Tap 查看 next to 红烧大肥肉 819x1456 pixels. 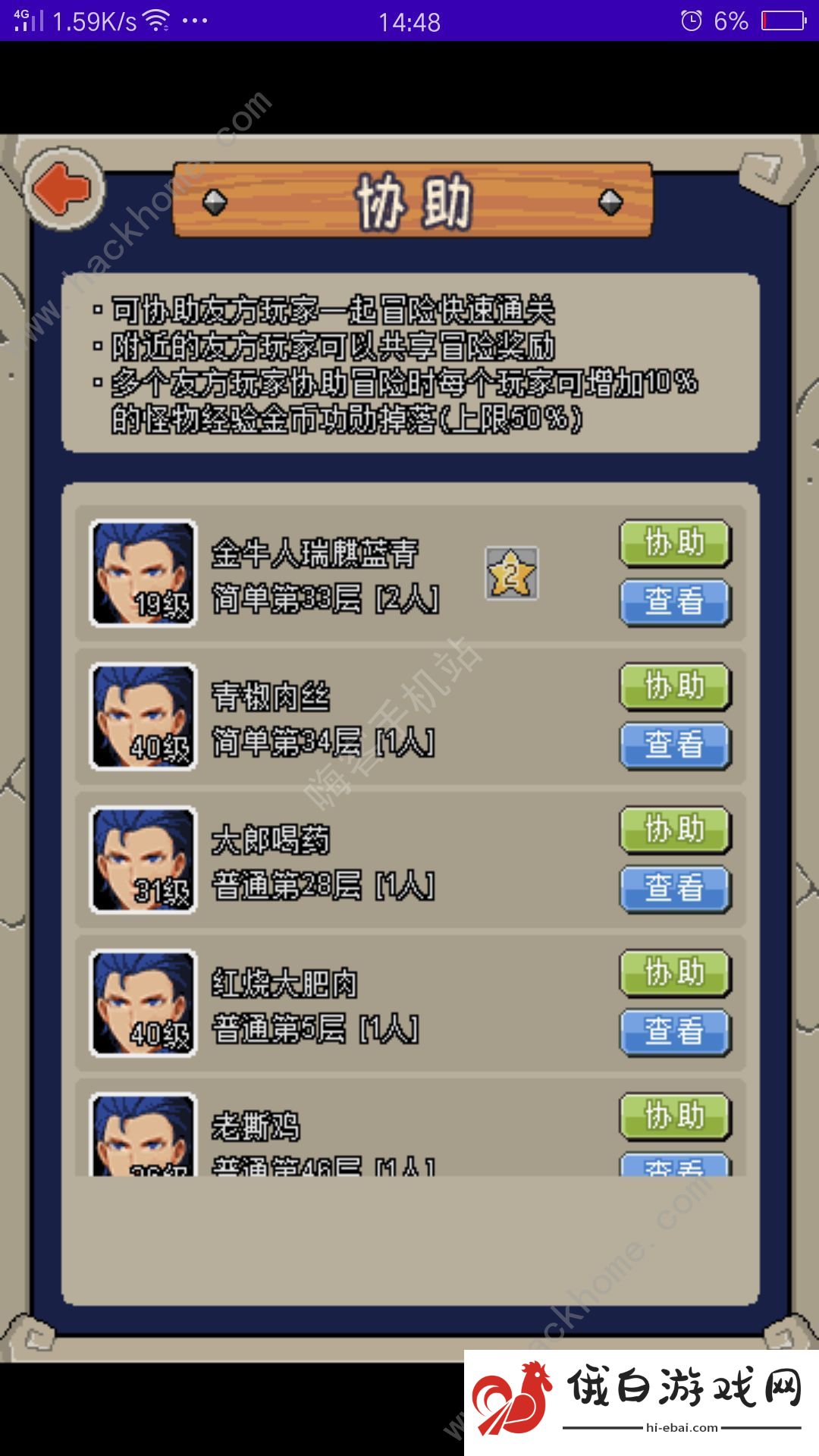(675, 1031)
